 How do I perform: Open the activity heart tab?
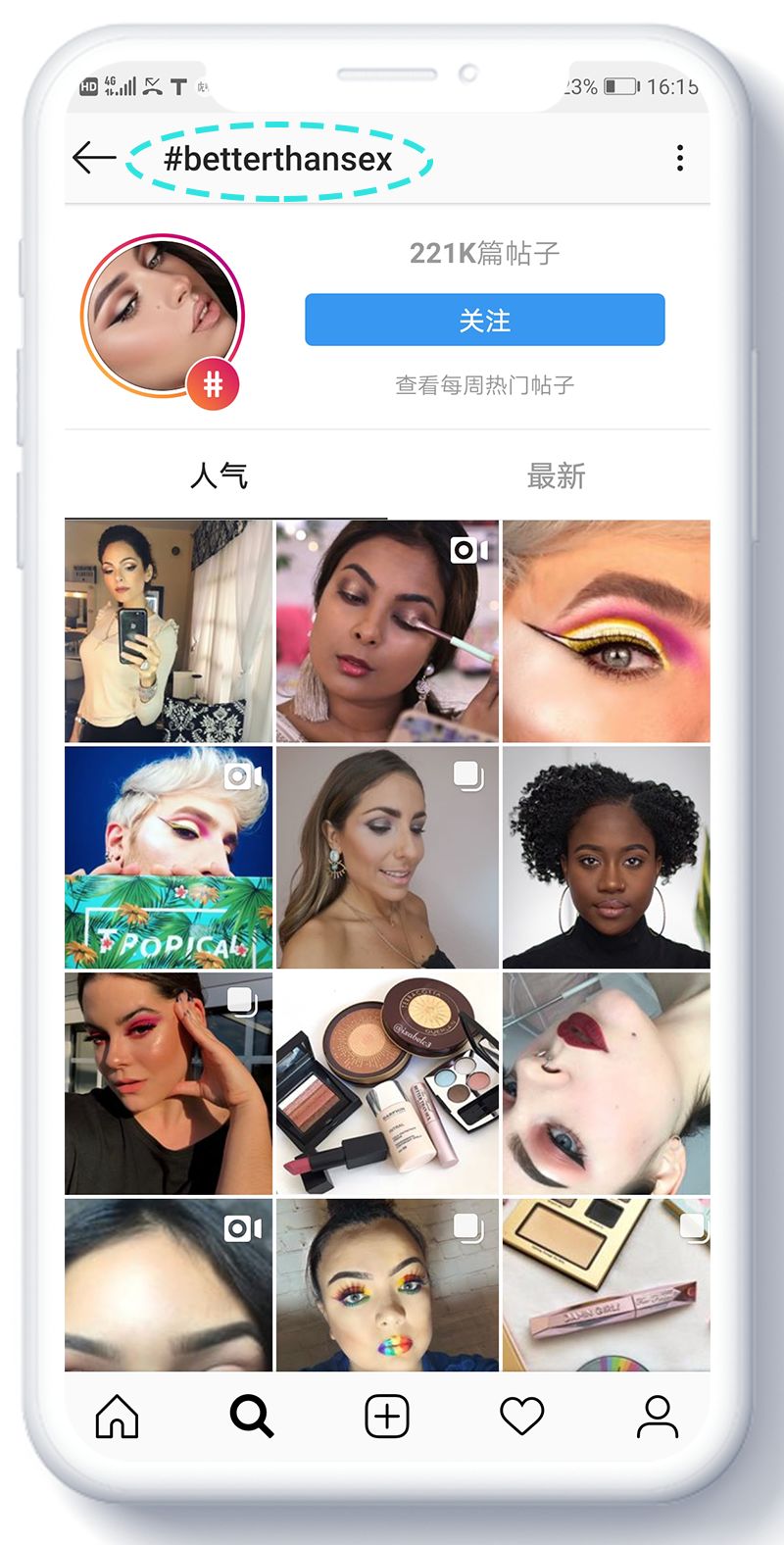pyautogui.click(x=521, y=1417)
